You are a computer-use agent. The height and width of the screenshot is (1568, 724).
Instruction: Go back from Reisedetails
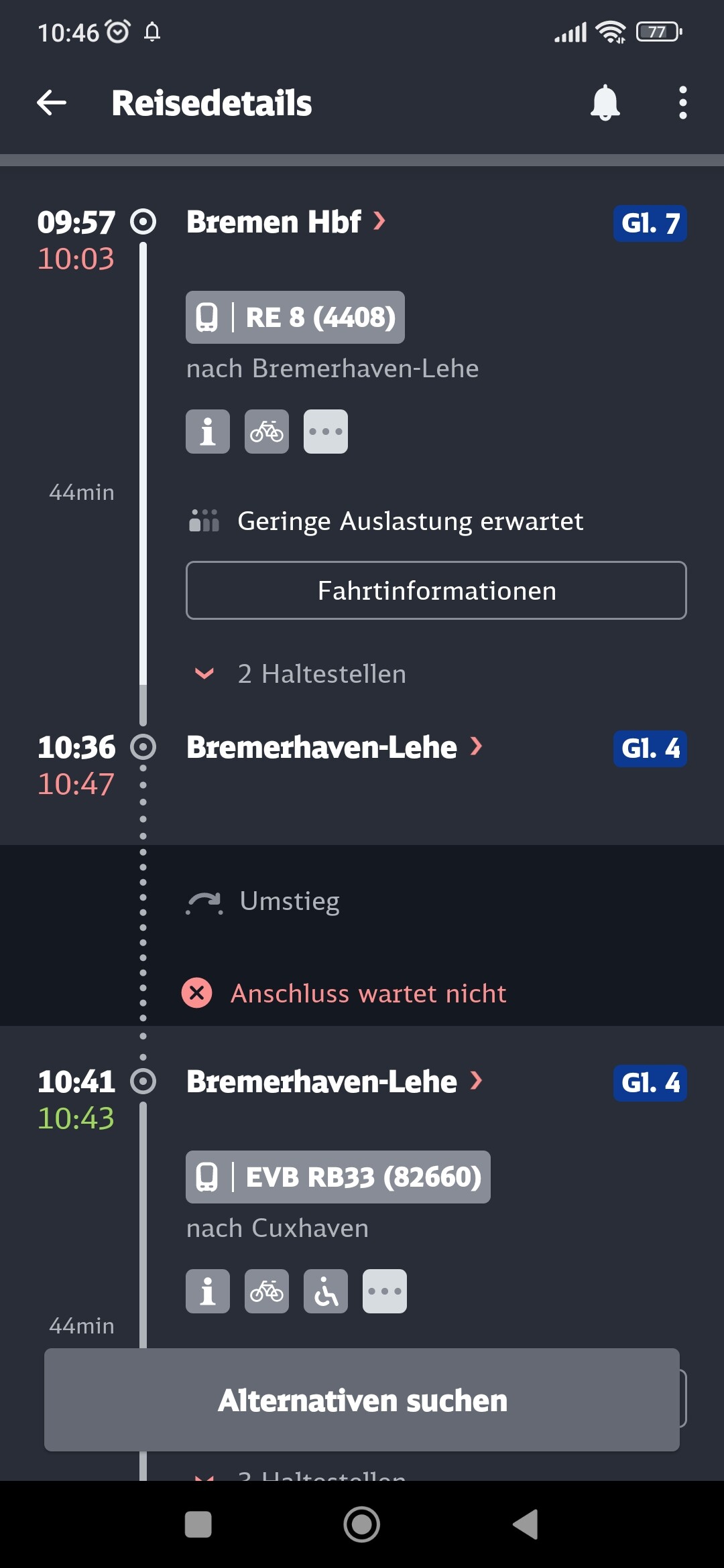coord(52,103)
